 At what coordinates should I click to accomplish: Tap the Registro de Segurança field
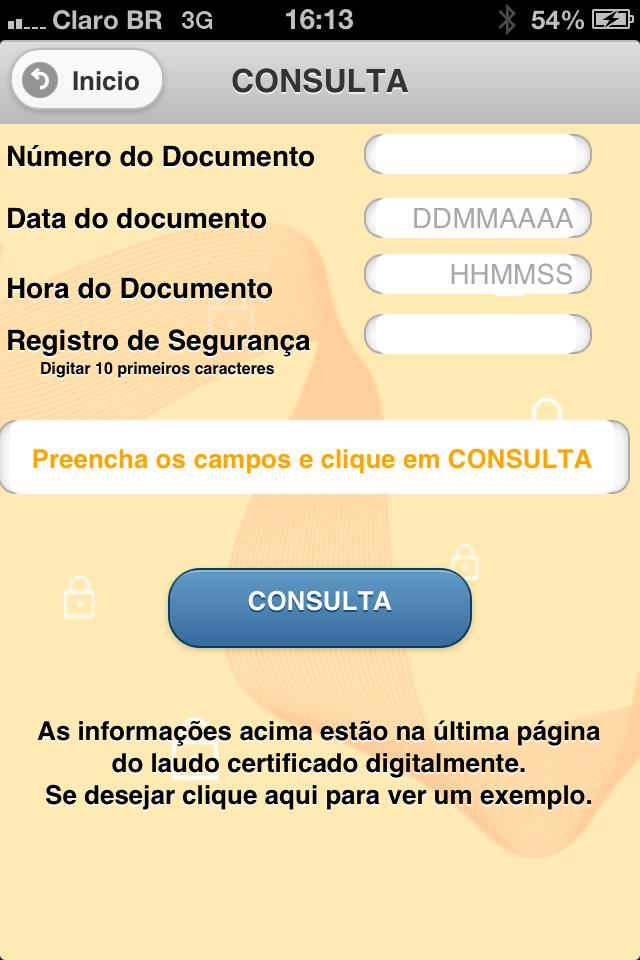(x=478, y=334)
